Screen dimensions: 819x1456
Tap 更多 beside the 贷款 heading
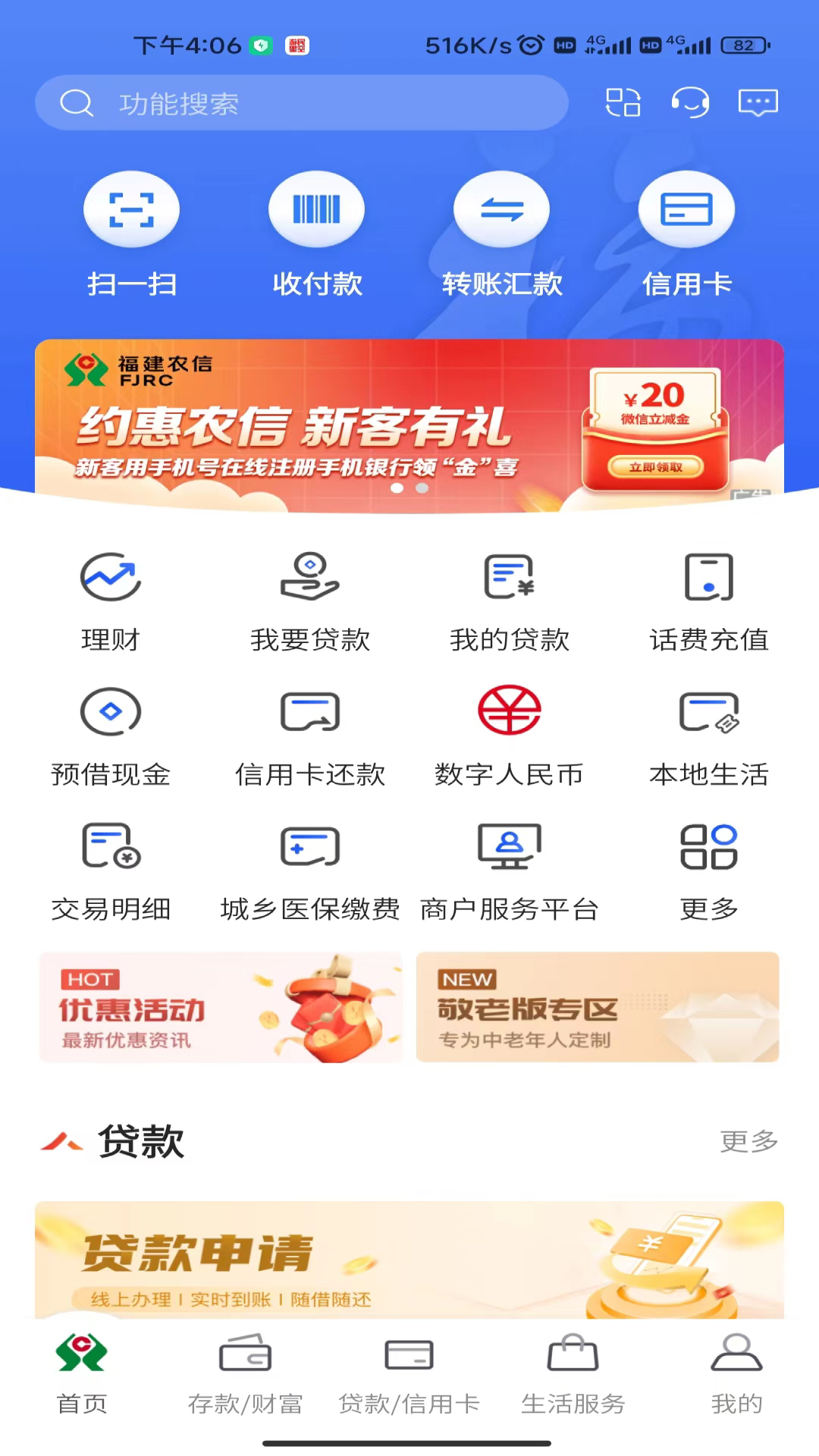click(748, 1141)
